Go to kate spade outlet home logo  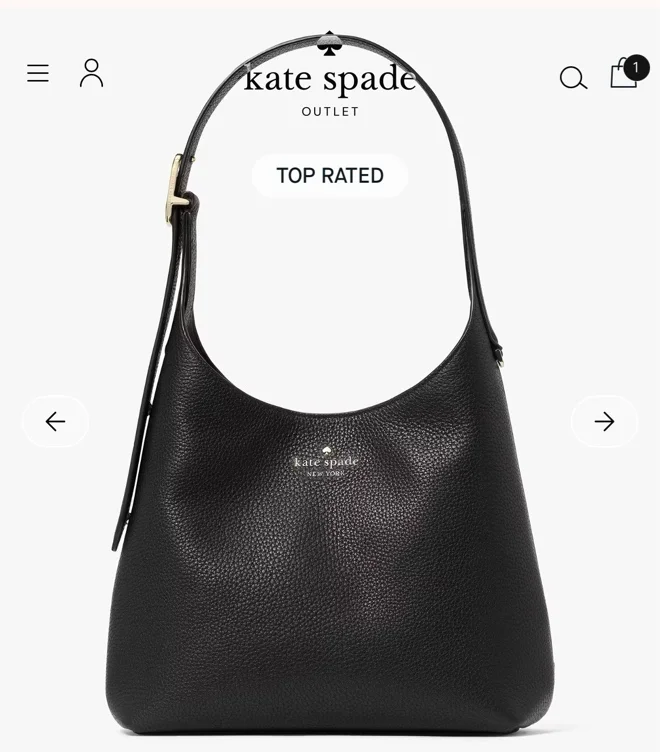[330, 74]
